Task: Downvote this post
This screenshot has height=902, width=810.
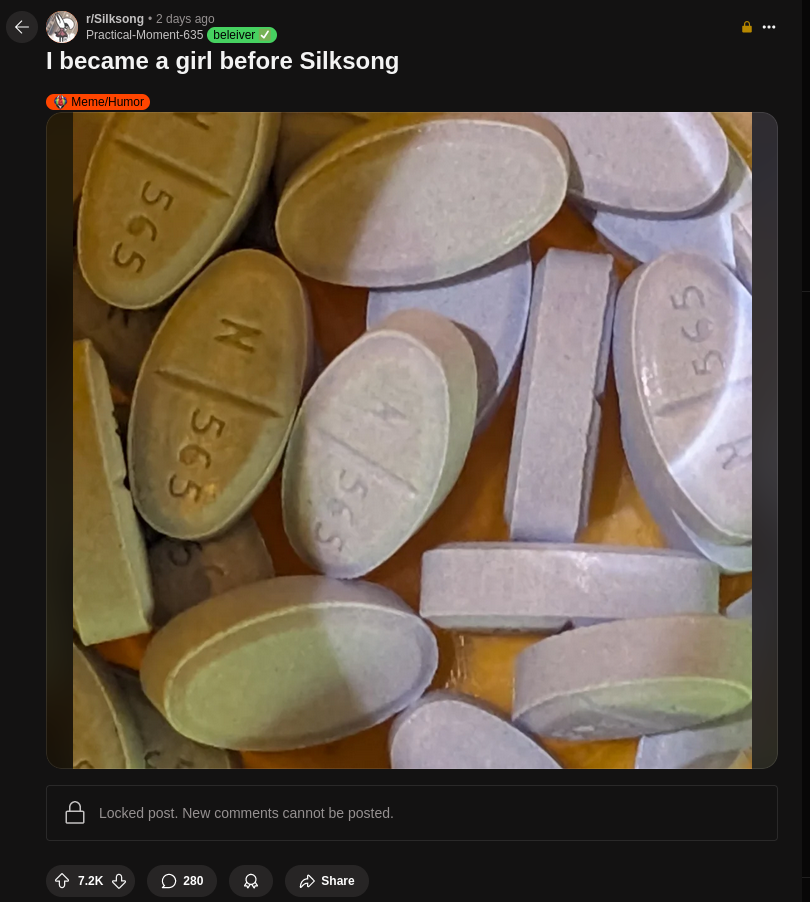Action: [x=119, y=881]
